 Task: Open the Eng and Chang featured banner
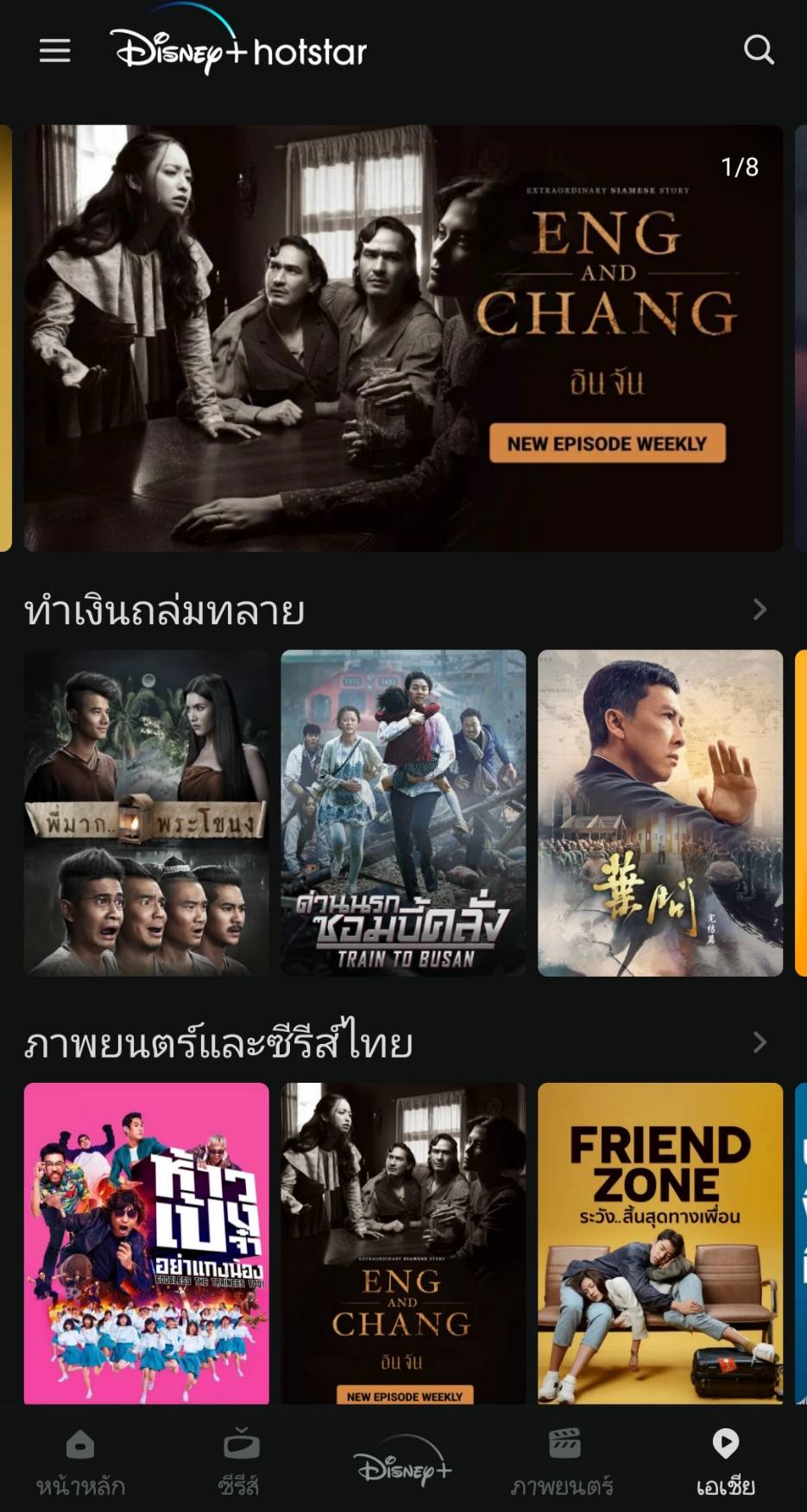pos(403,338)
